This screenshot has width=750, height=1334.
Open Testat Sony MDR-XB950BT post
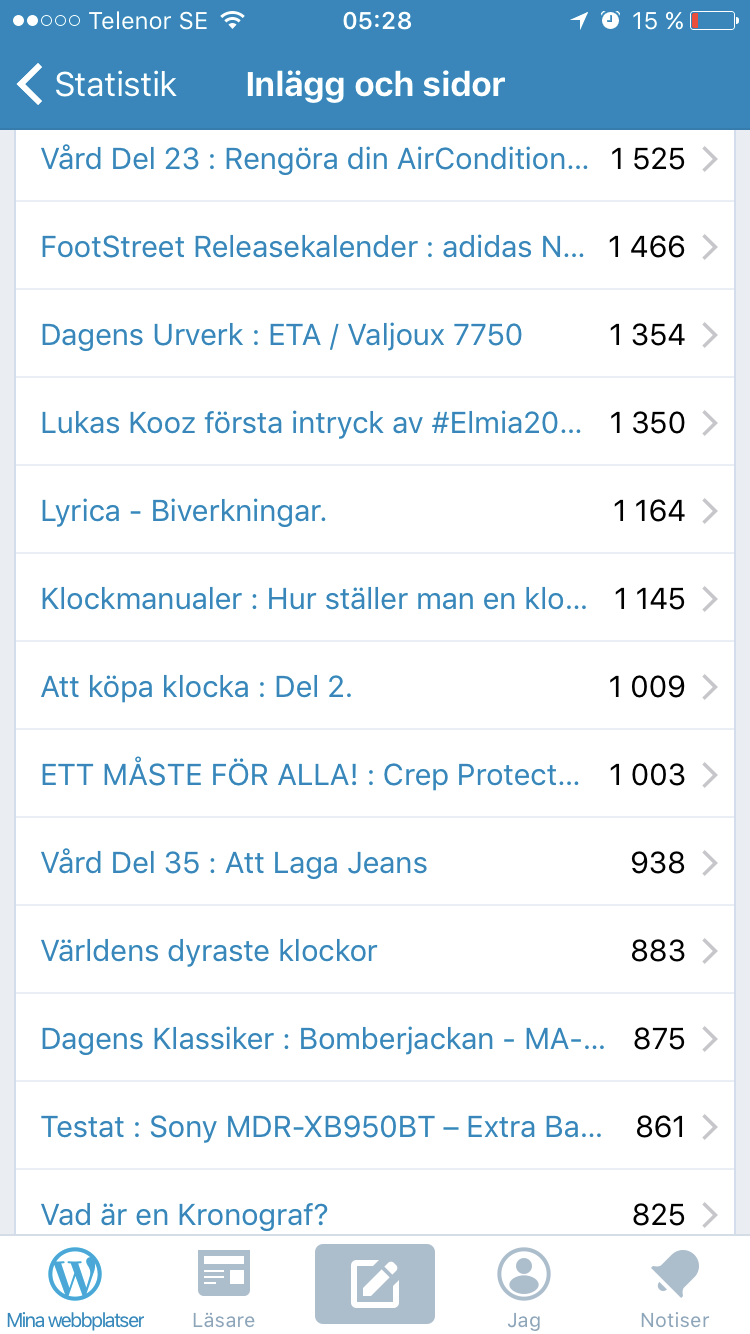(x=375, y=1126)
